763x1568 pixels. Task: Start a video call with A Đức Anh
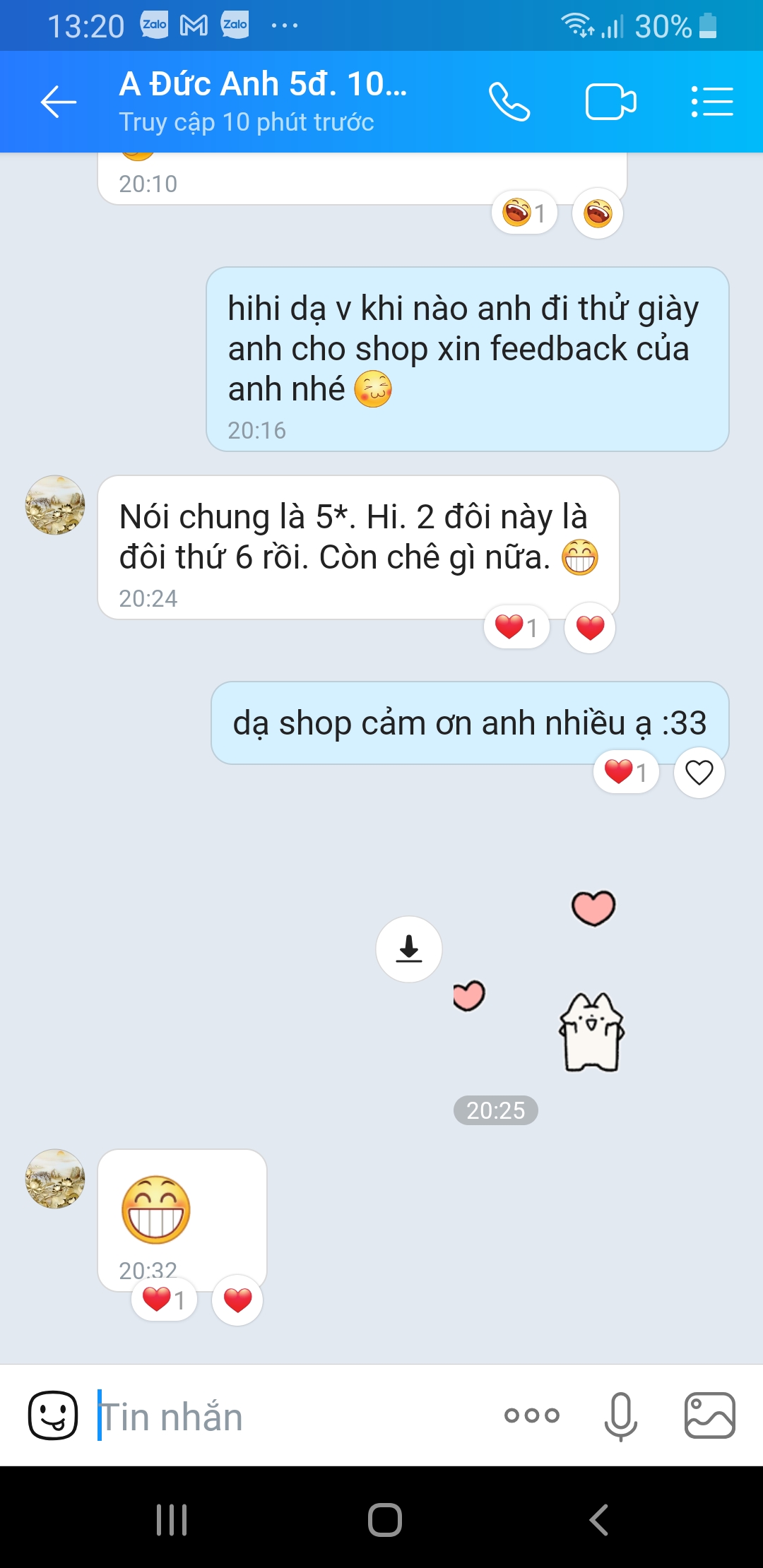[610, 102]
